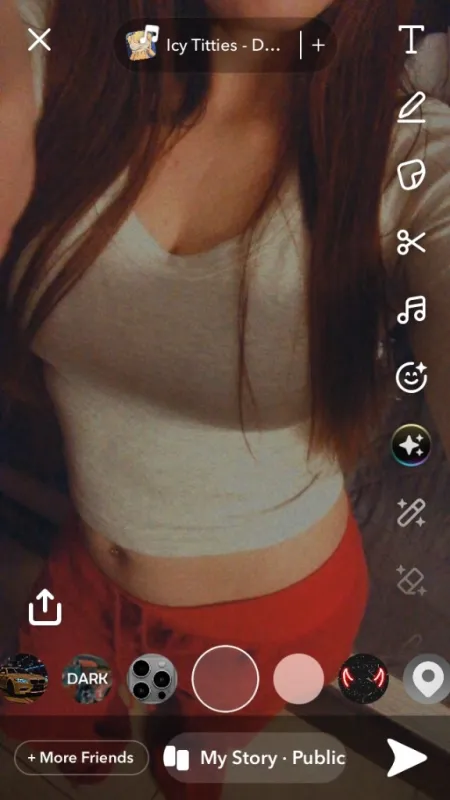Choose the red devil horns filter
The width and height of the screenshot is (450, 800).
pos(363,679)
